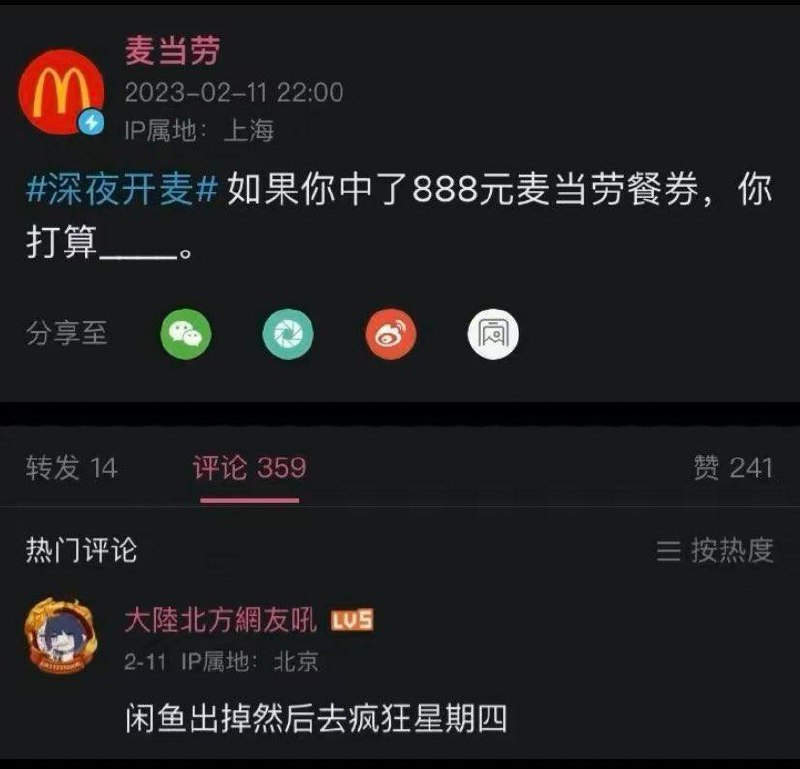
Task: Share the post to WeChat
Action: click(x=186, y=334)
